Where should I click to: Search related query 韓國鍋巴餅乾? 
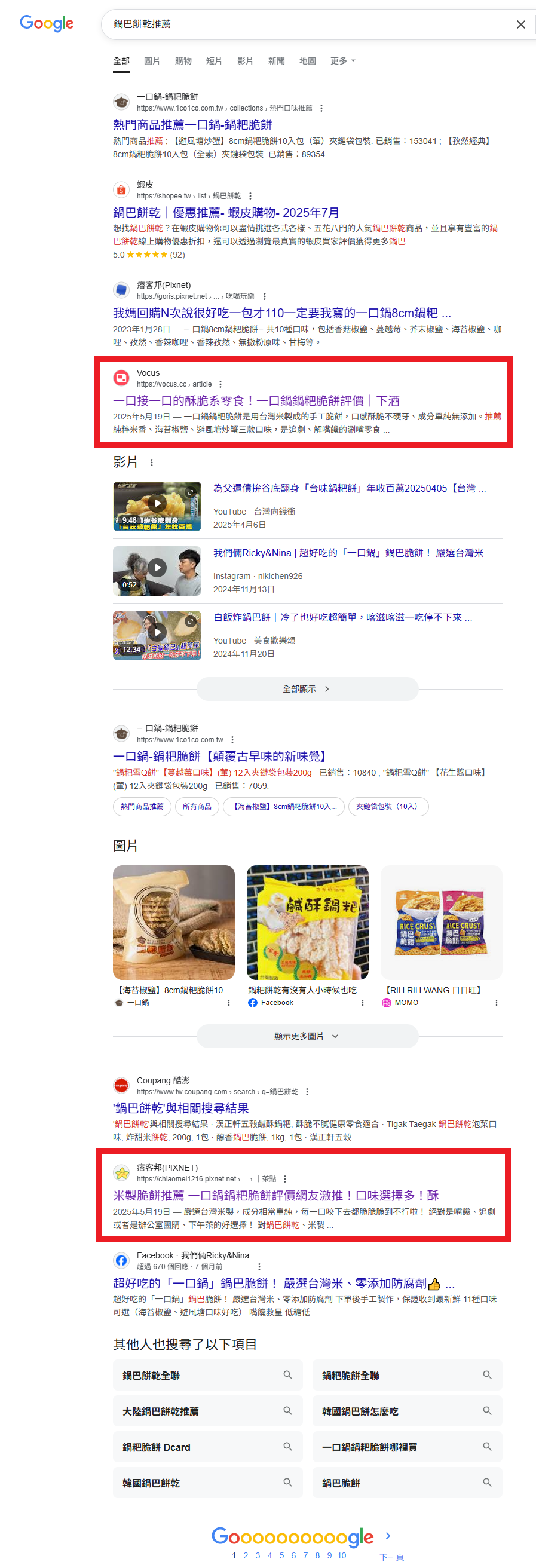pyautogui.click(x=207, y=1483)
